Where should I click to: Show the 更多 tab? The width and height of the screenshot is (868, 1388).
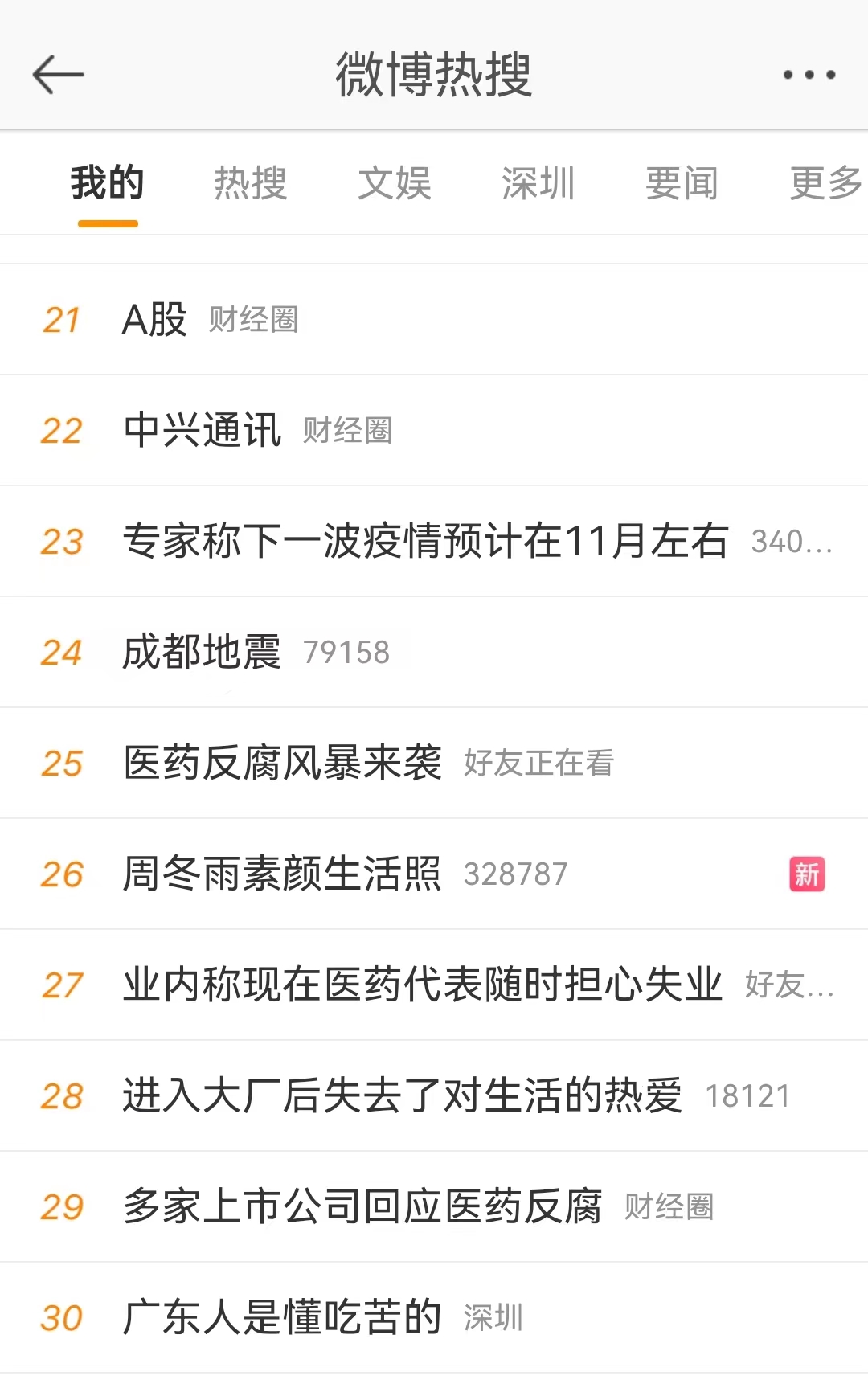click(825, 183)
